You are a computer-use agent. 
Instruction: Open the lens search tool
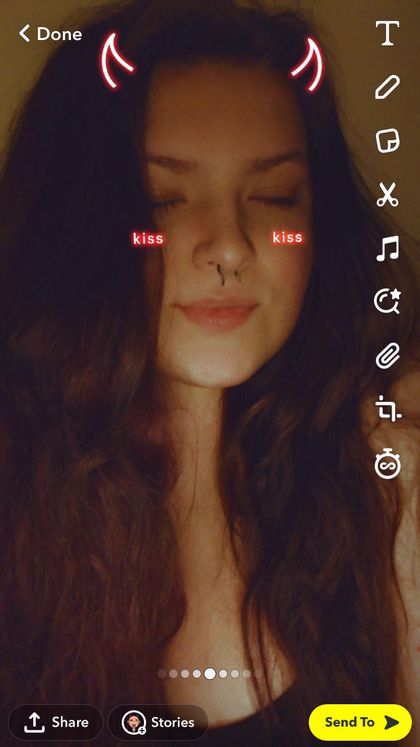(388, 302)
